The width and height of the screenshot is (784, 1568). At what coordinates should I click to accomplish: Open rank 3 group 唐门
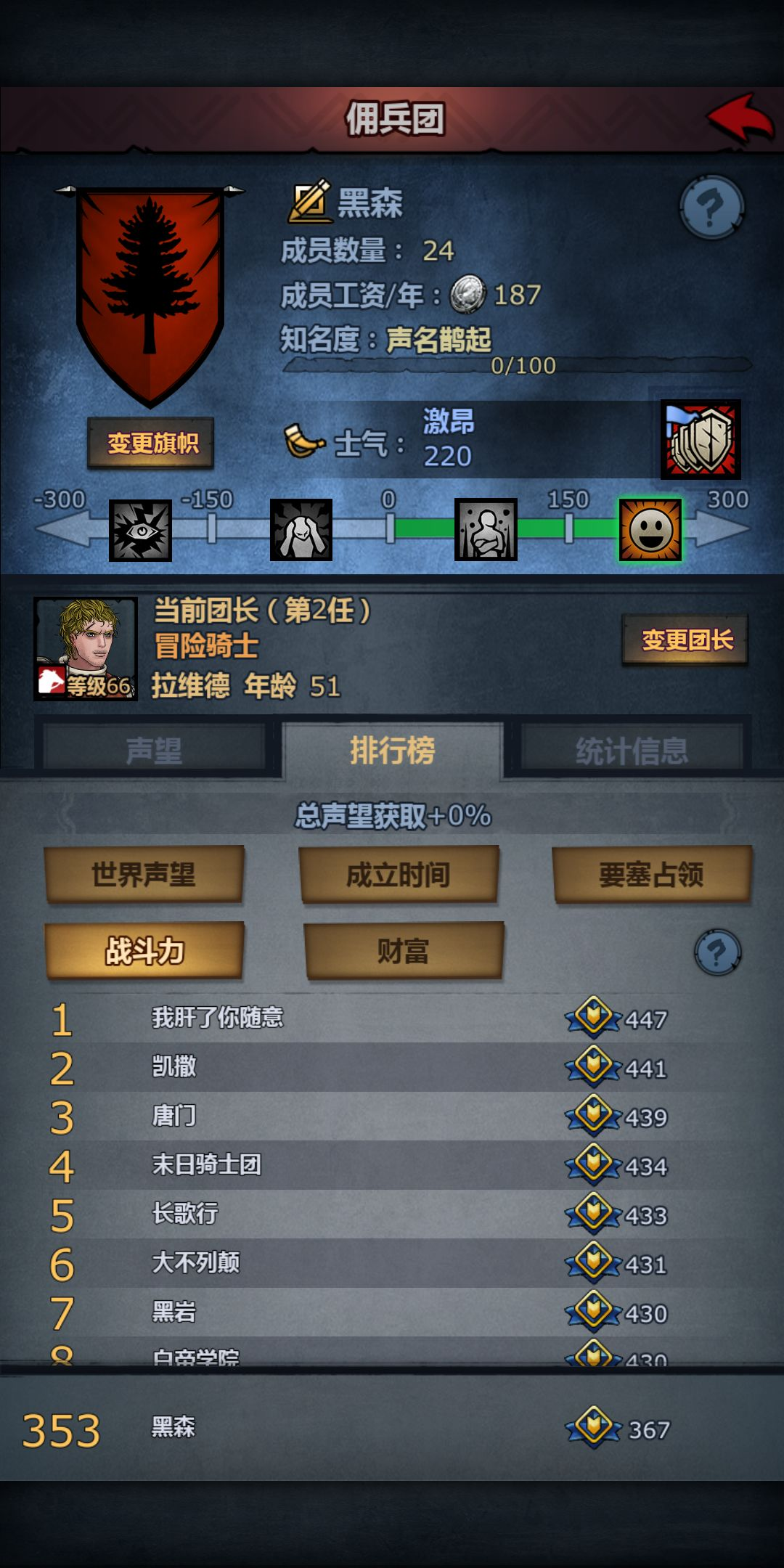(174, 1116)
